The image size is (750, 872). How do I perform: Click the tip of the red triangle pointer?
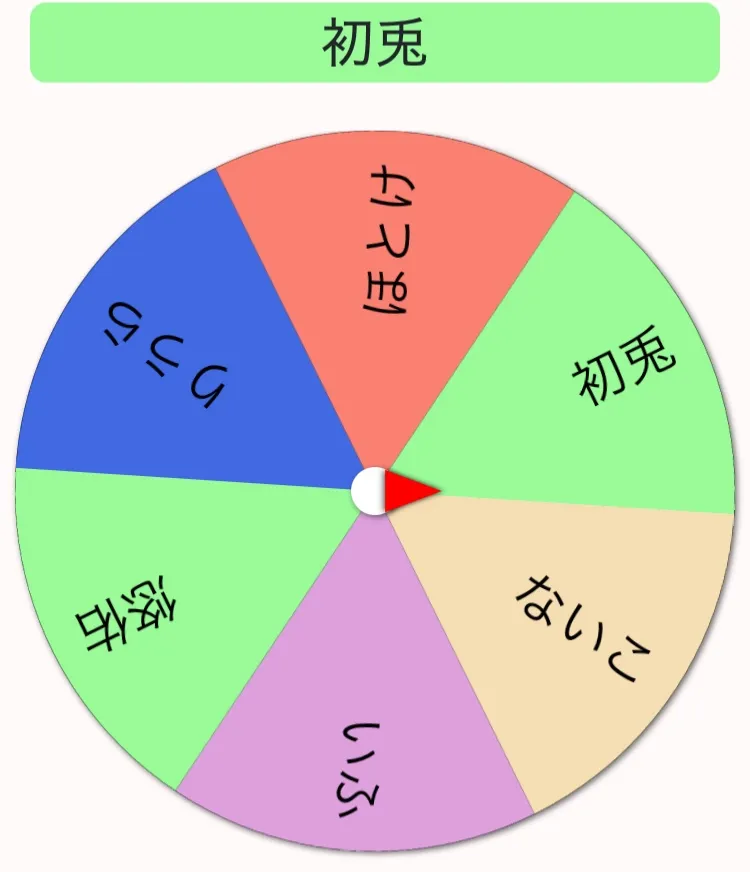coord(438,490)
